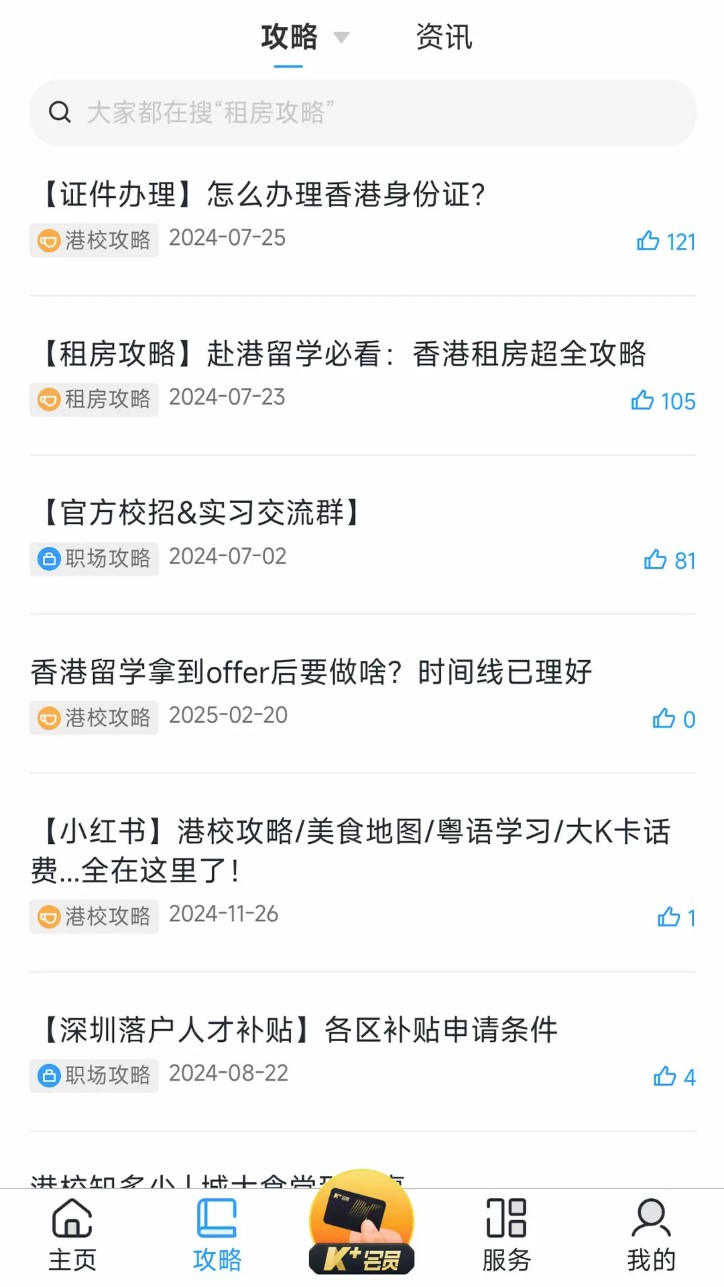Image resolution: width=724 pixels, height=1287 pixels.
Task: Select the 攻略 tab at the top
Action: pyautogui.click(x=287, y=37)
